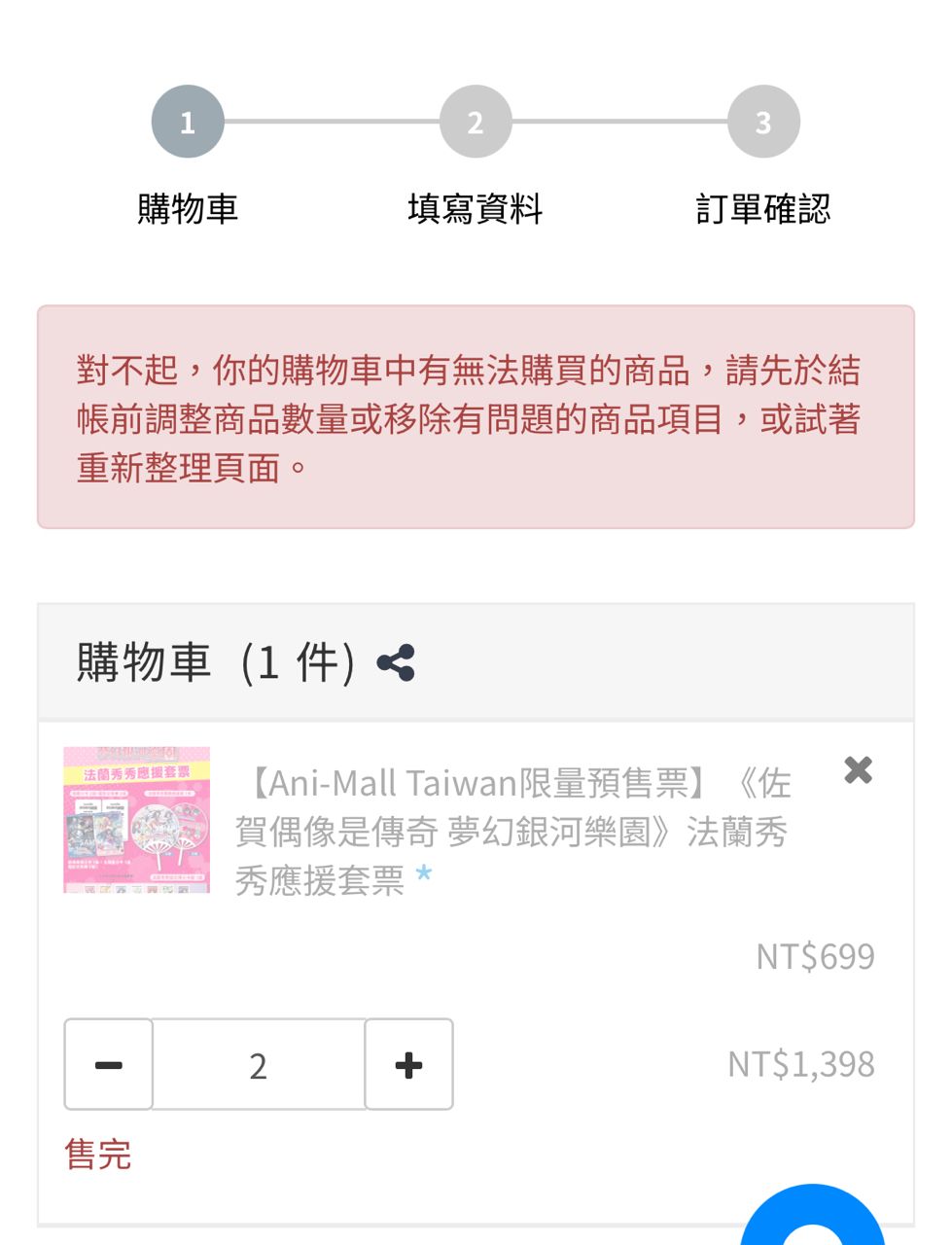Tap the quantity field showing 2

258,1065
